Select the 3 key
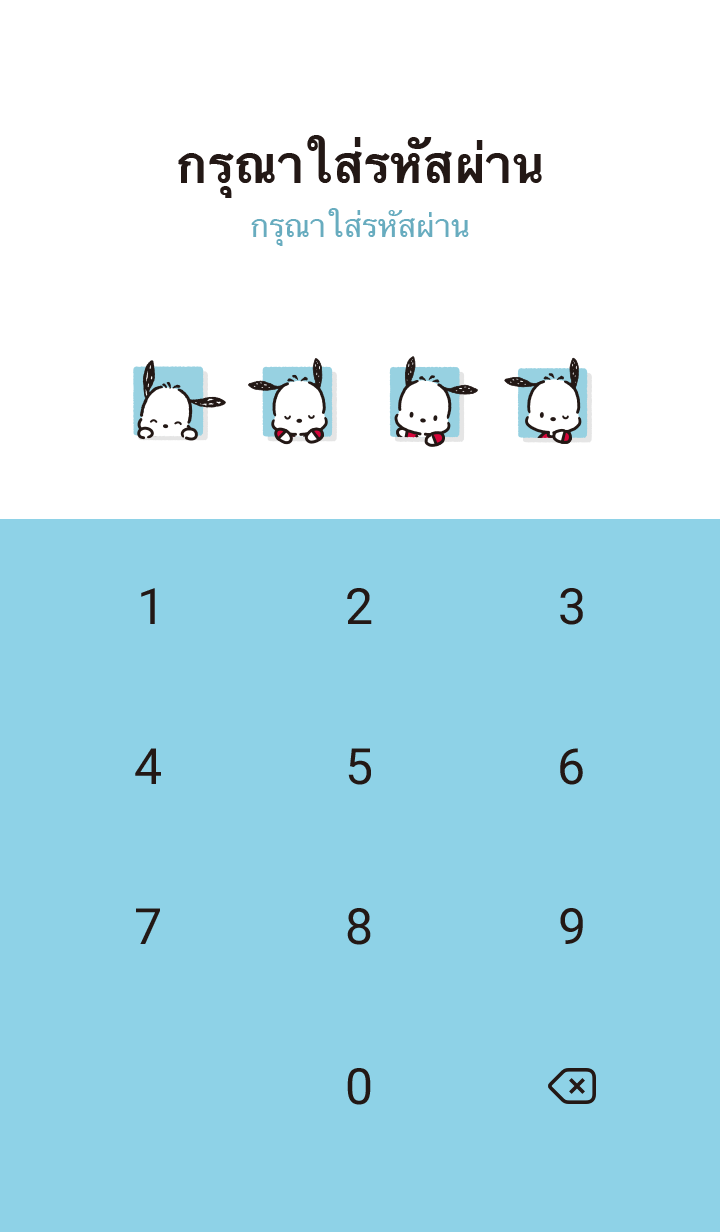The width and height of the screenshot is (720, 1232). click(571, 607)
